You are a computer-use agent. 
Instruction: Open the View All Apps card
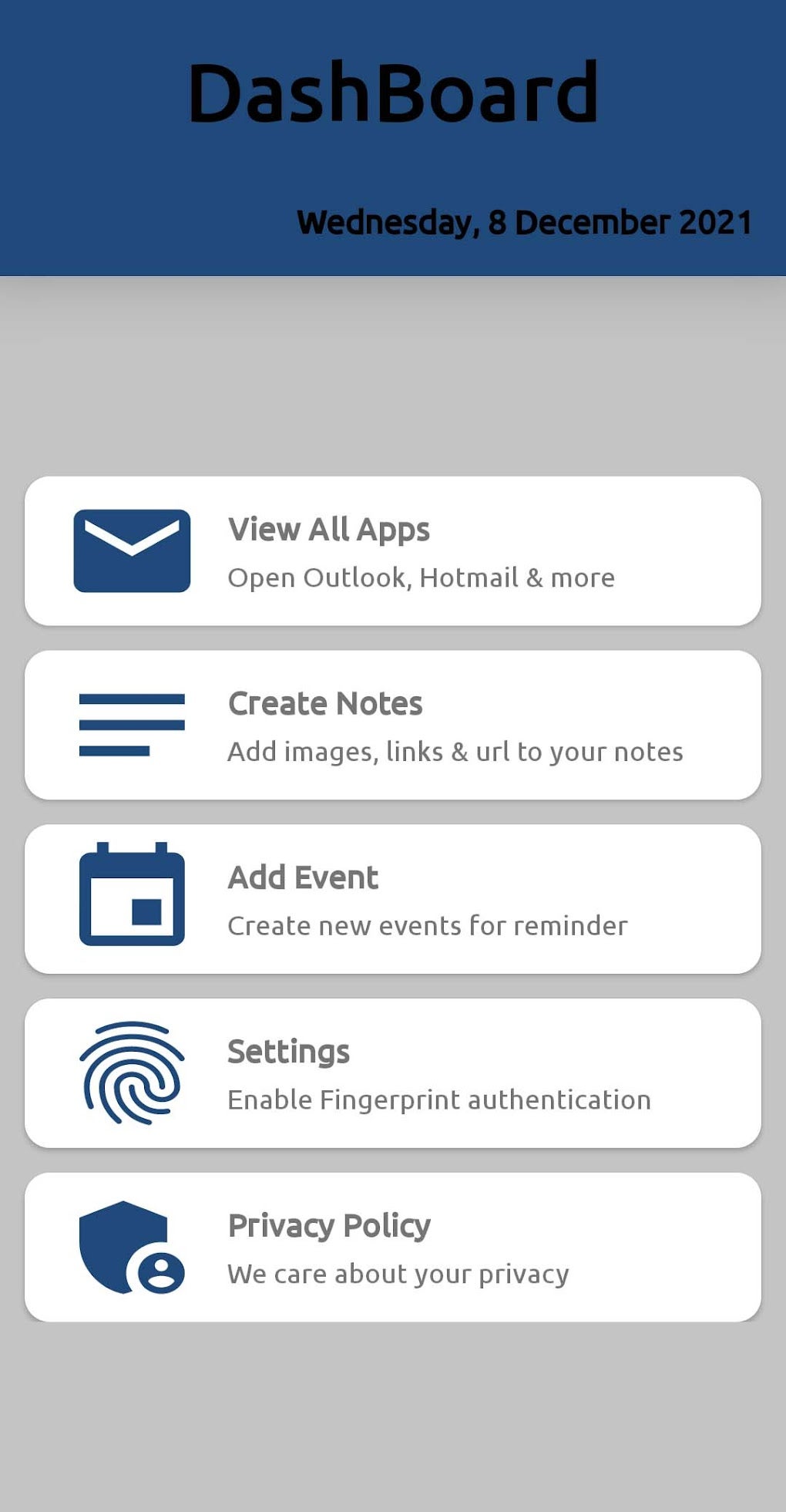393,549
